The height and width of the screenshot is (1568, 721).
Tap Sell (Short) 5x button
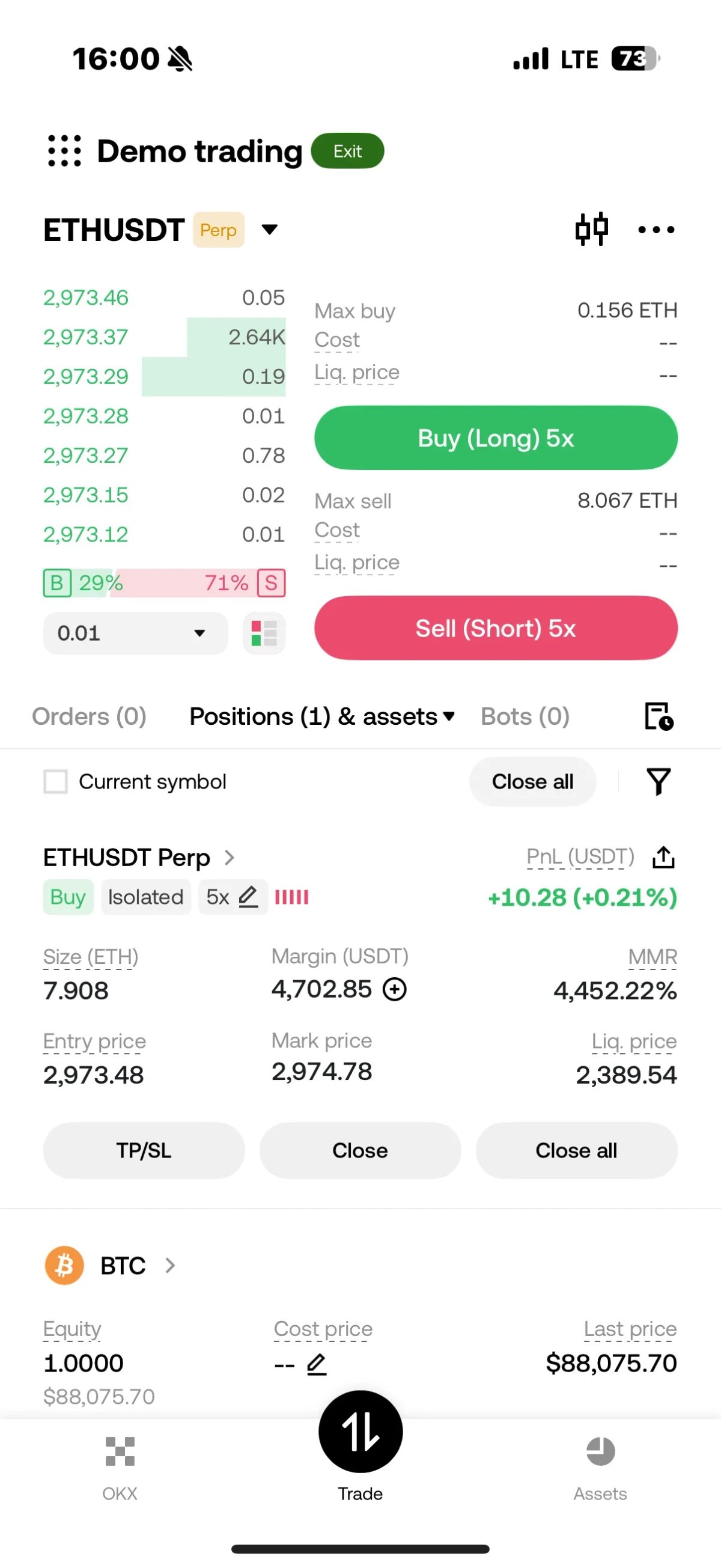coord(495,628)
